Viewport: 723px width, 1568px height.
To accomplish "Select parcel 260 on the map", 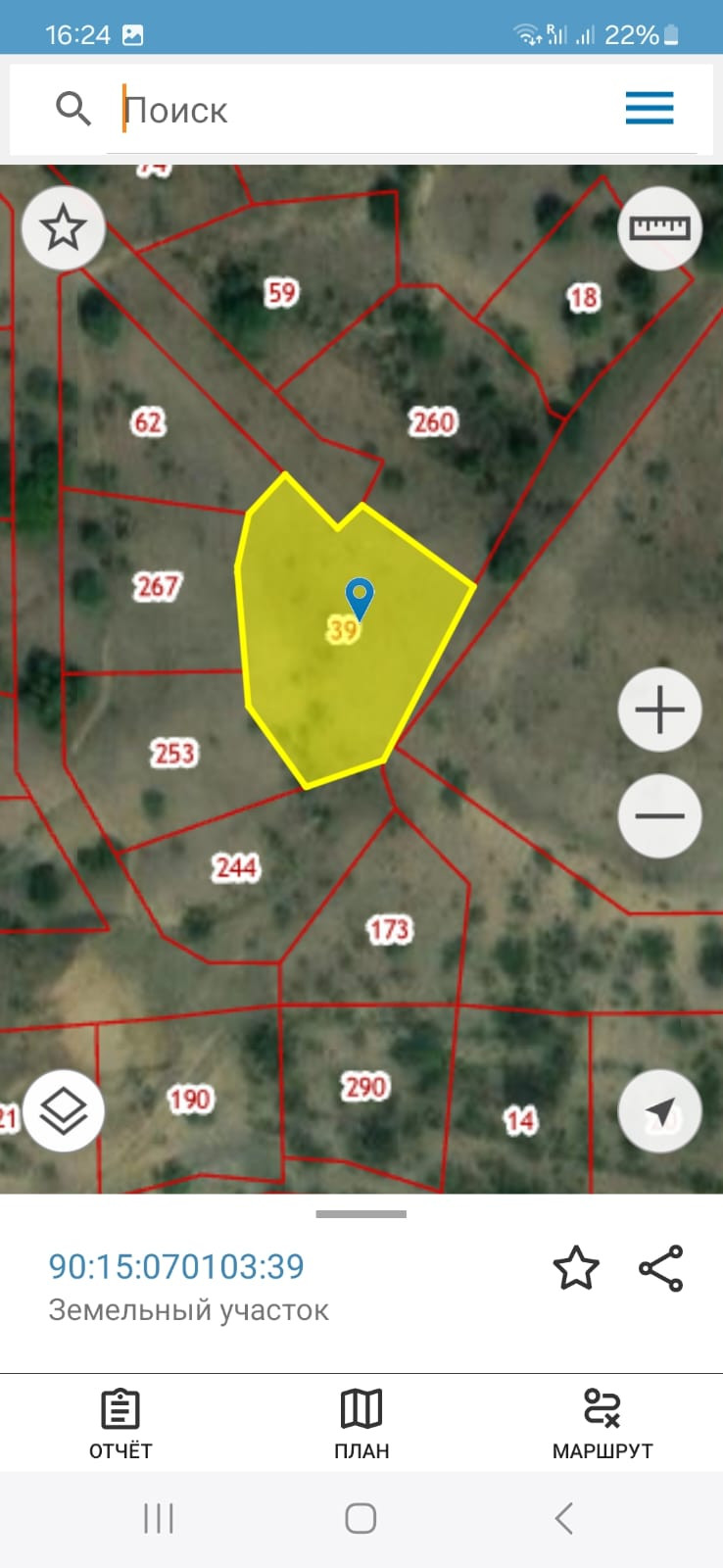I will pyautogui.click(x=432, y=422).
